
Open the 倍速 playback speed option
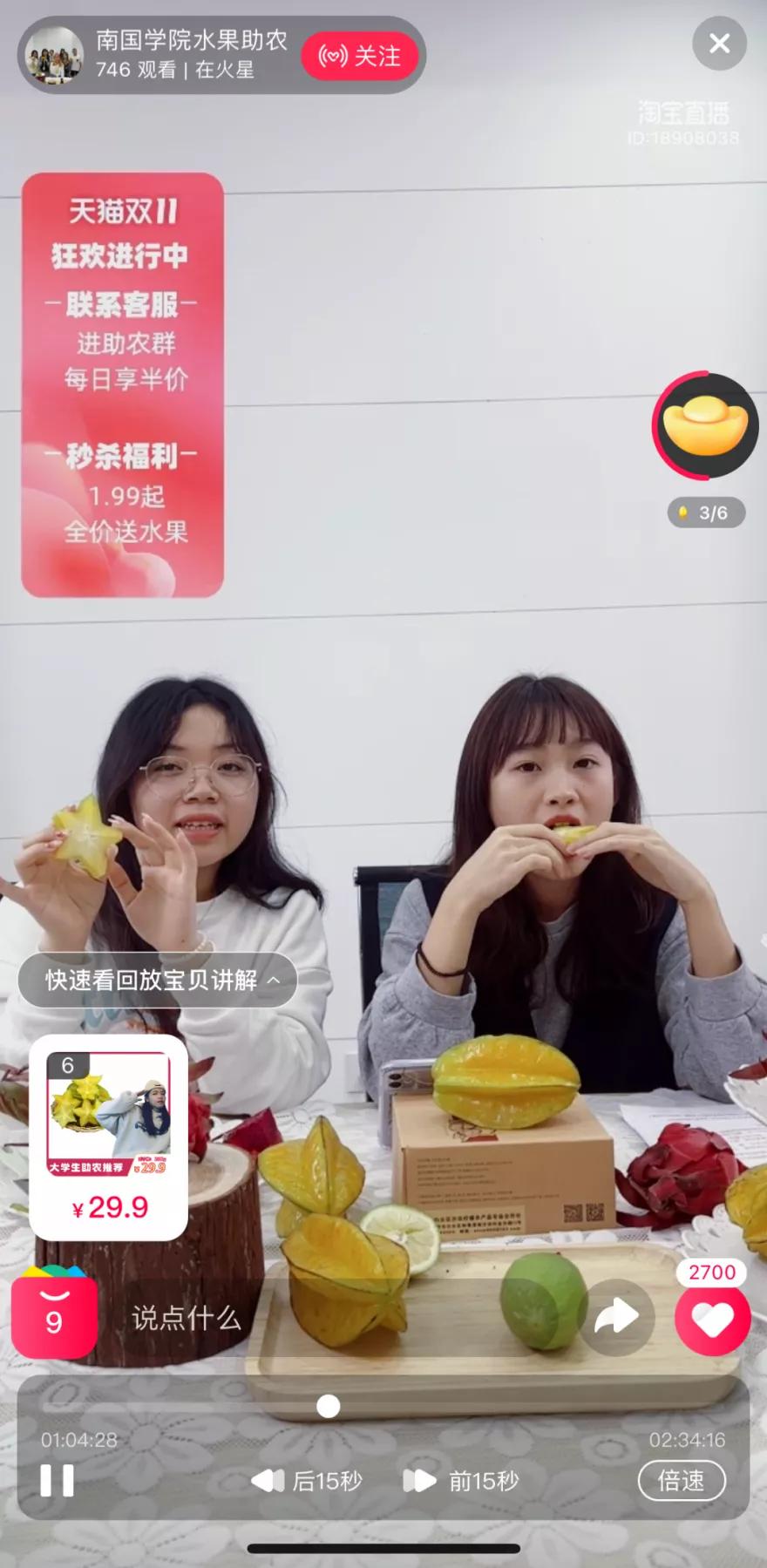(x=682, y=1480)
